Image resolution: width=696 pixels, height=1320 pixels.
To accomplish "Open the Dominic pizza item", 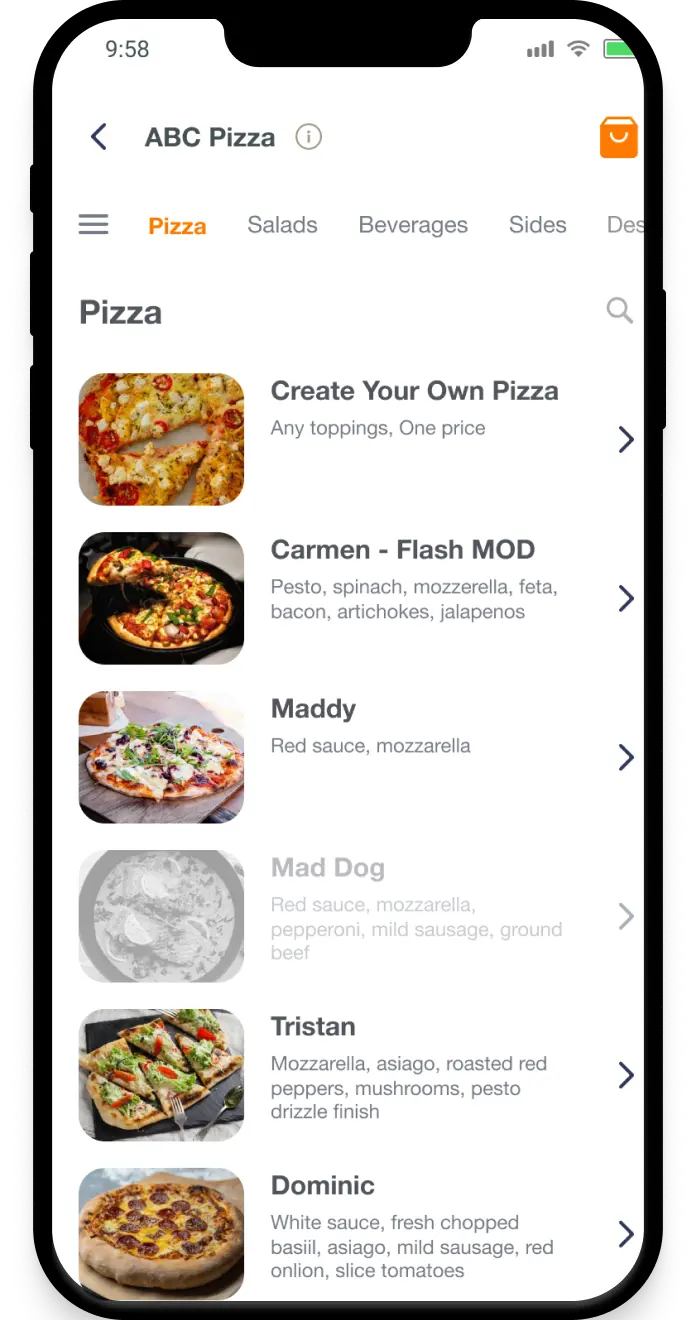I will tap(322, 1186).
